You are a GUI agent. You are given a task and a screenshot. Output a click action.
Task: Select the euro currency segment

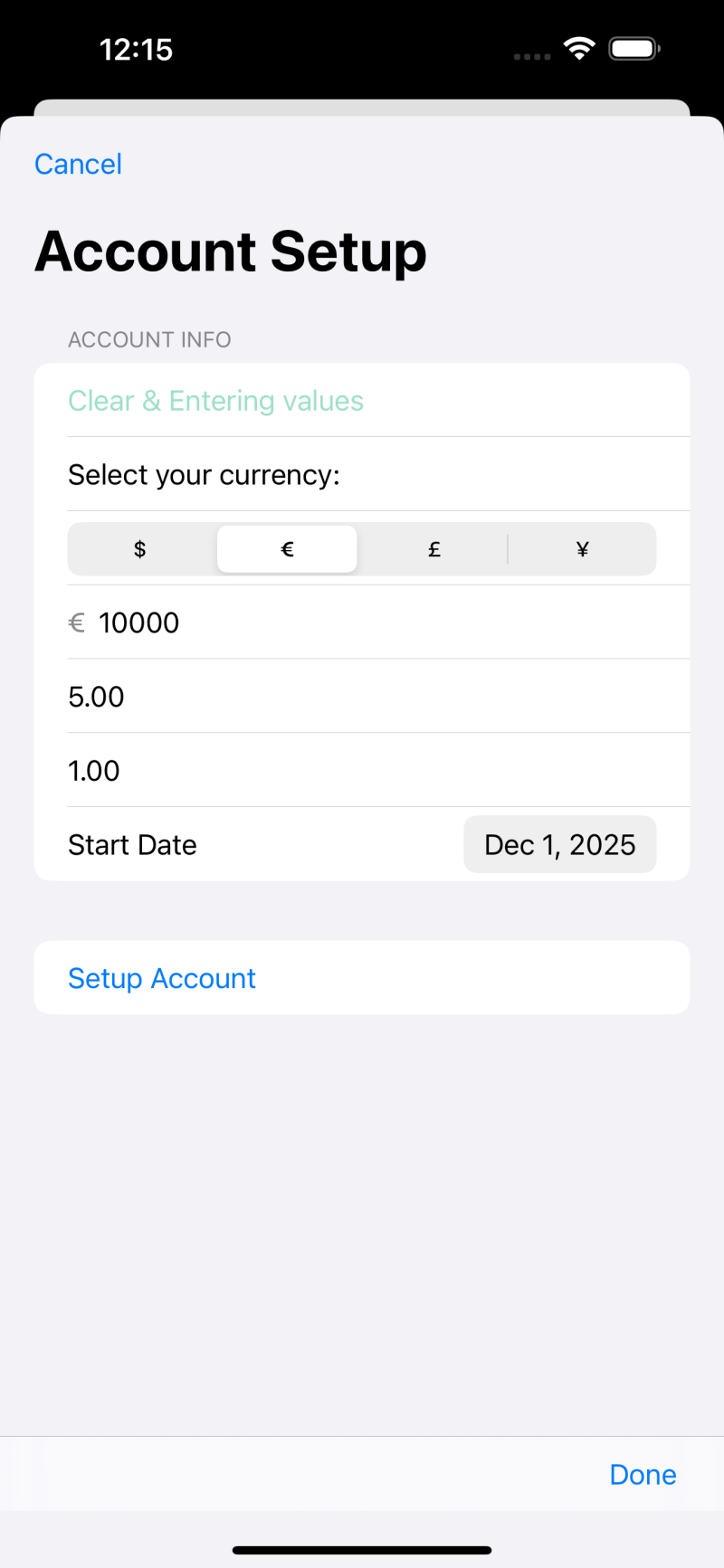pyautogui.click(x=287, y=549)
